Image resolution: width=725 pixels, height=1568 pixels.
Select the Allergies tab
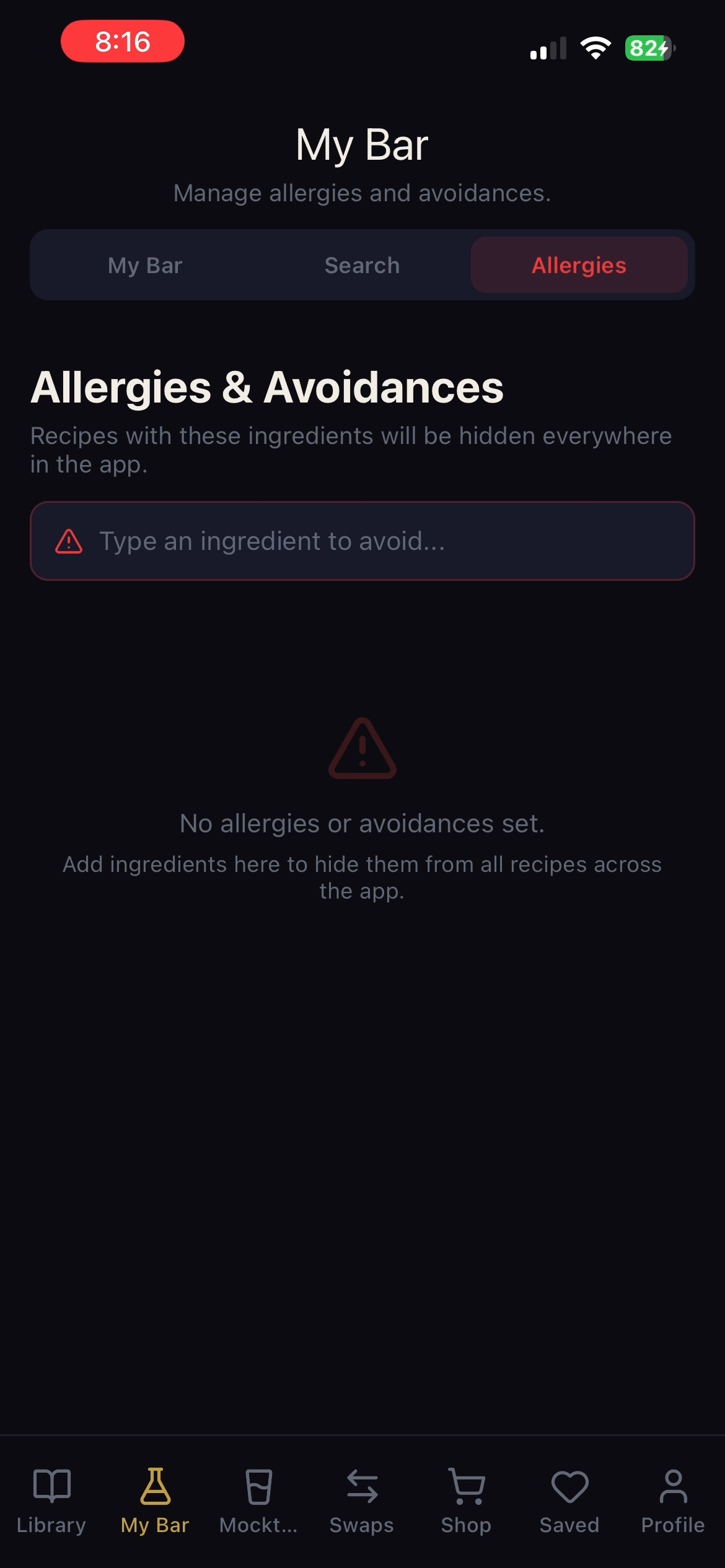579,265
